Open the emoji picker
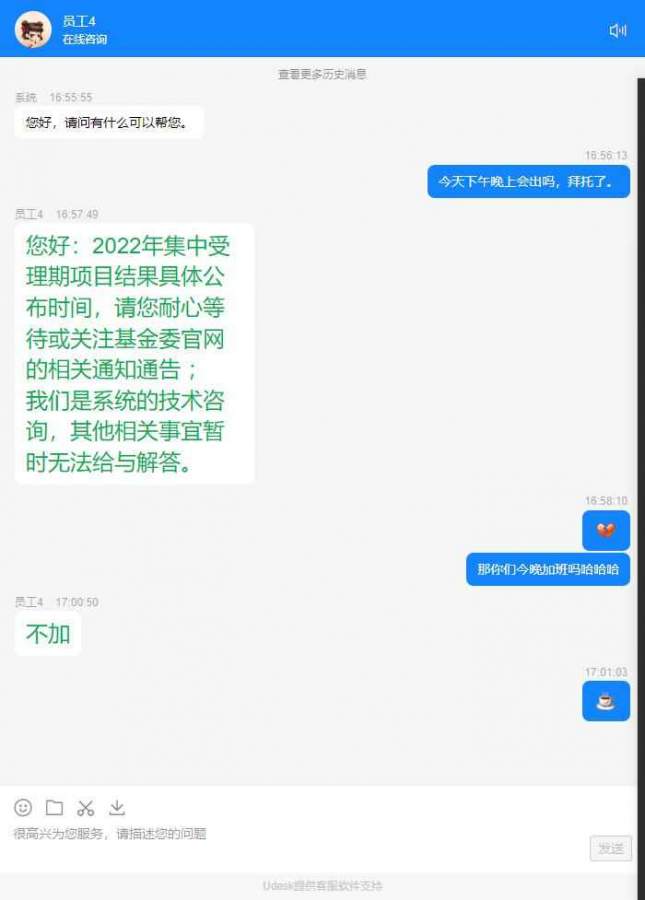The width and height of the screenshot is (645, 900). (23, 807)
